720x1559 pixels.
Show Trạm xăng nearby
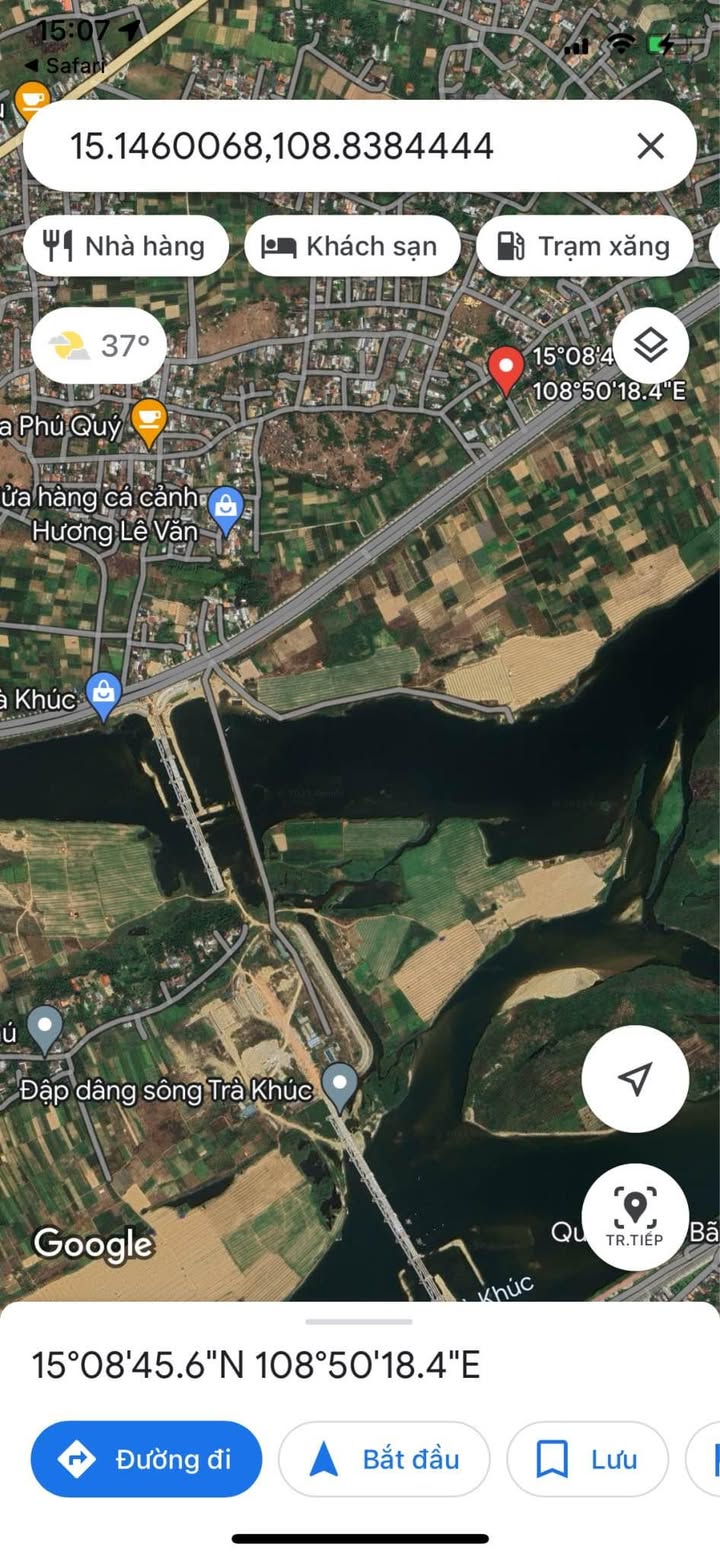[584, 246]
